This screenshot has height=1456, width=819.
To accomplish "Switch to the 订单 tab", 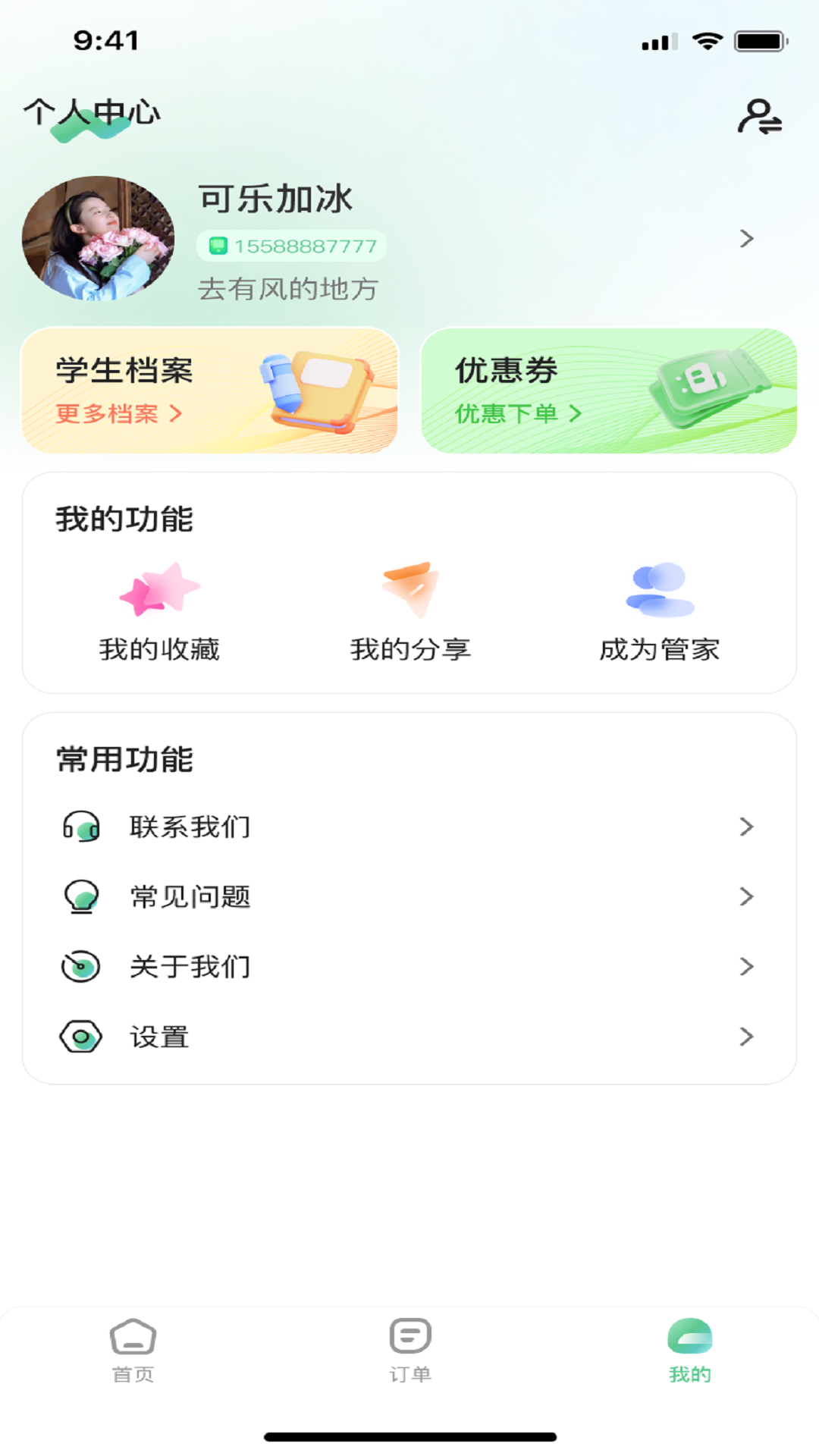I will 410,1351.
